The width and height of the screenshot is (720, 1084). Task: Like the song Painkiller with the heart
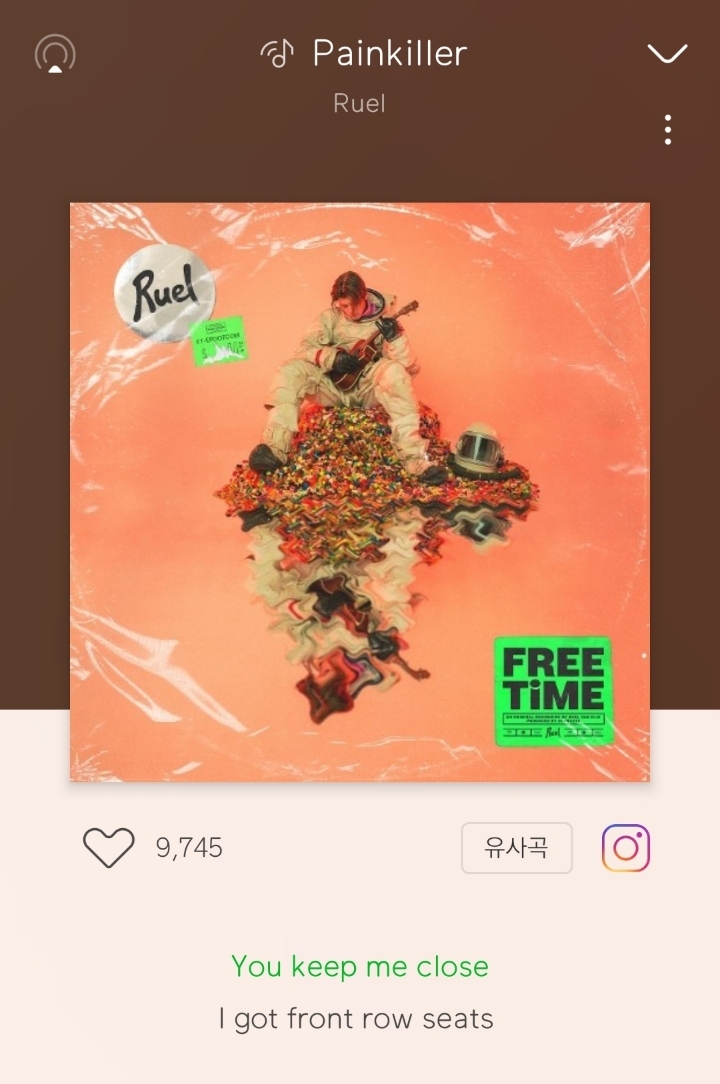pos(108,848)
